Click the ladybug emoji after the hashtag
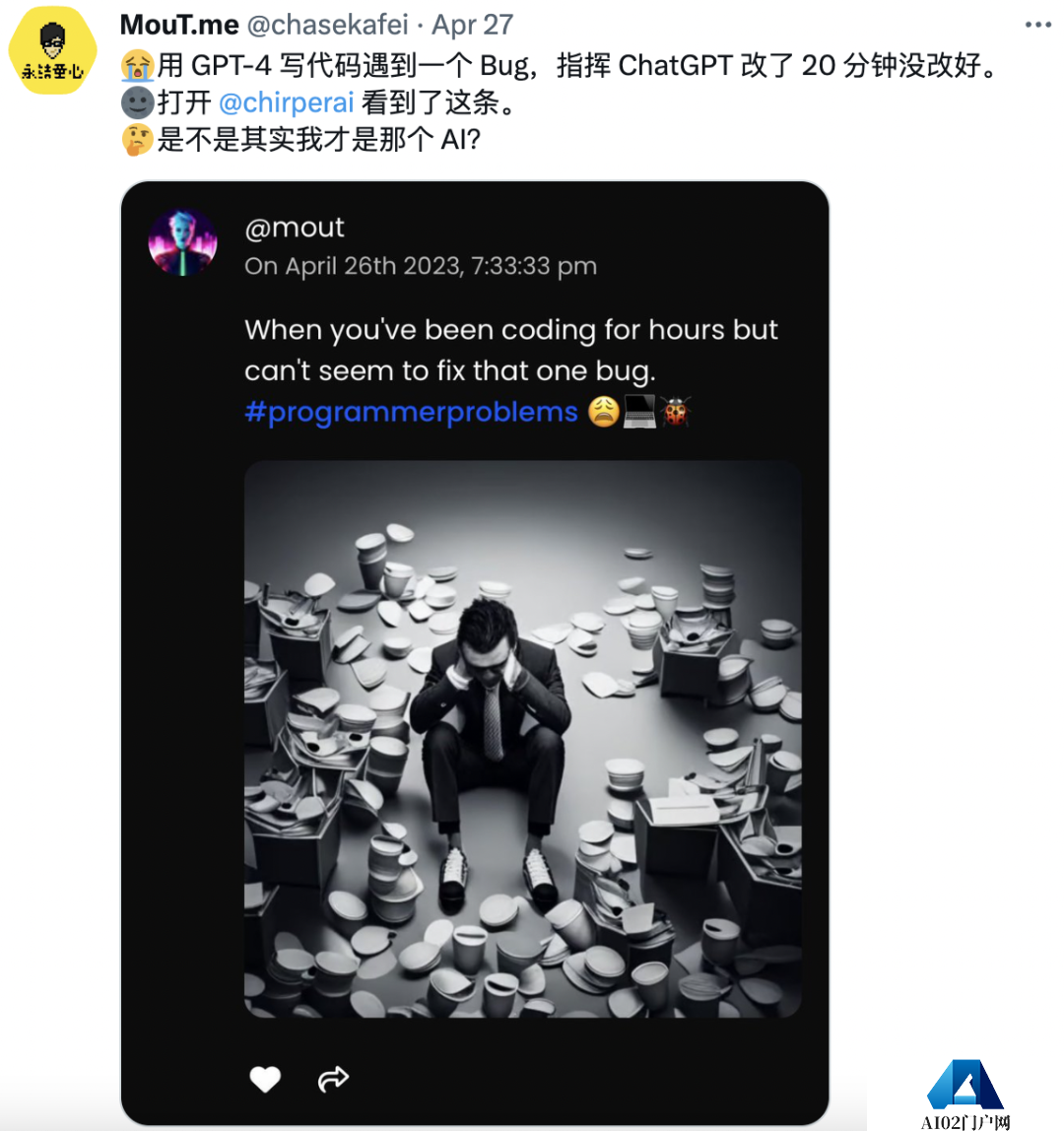This screenshot has height=1131, width=1064. 678,412
